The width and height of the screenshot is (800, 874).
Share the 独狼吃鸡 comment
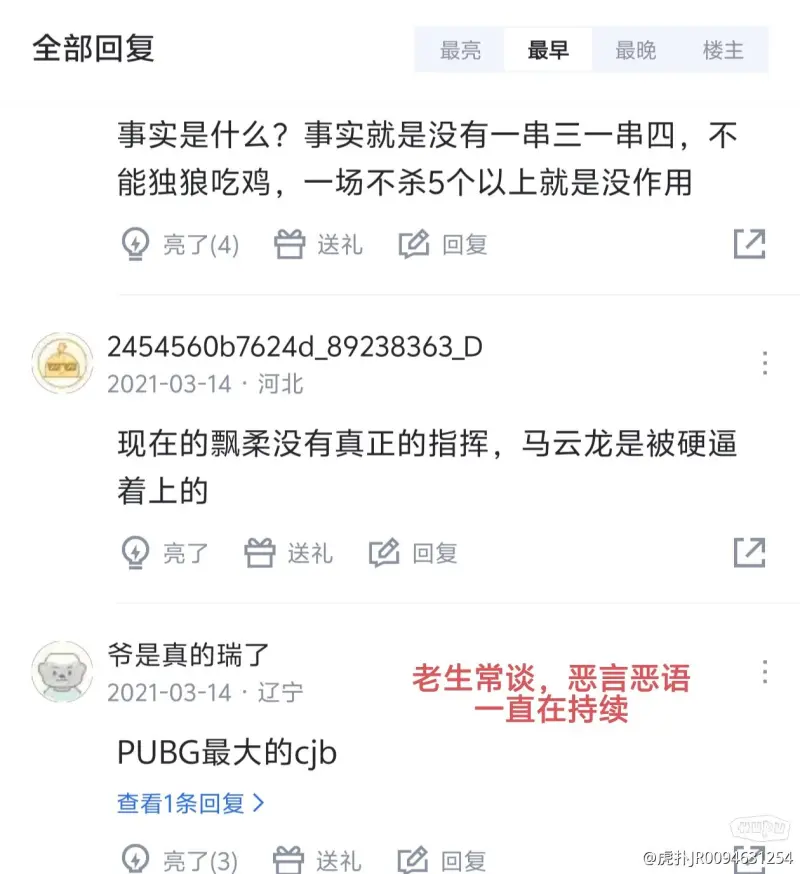coord(749,244)
